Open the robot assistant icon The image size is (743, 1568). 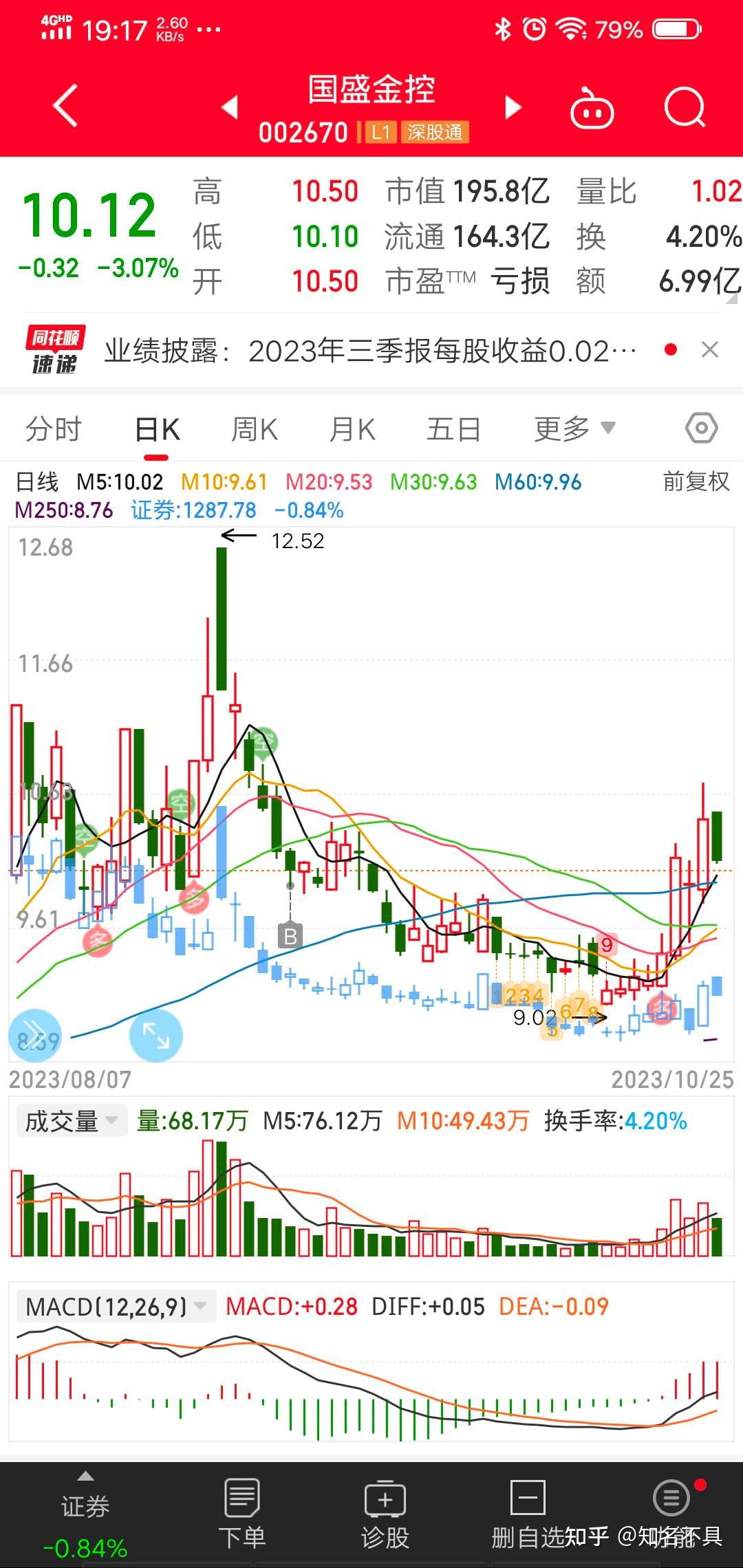click(x=592, y=109)
